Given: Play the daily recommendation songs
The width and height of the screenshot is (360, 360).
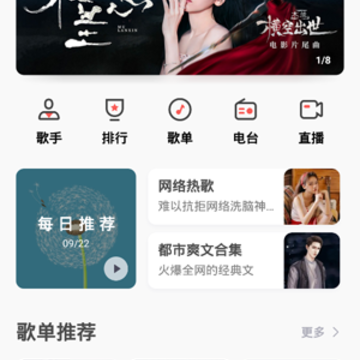Looking at the screenshot, I should pos(116,269).
